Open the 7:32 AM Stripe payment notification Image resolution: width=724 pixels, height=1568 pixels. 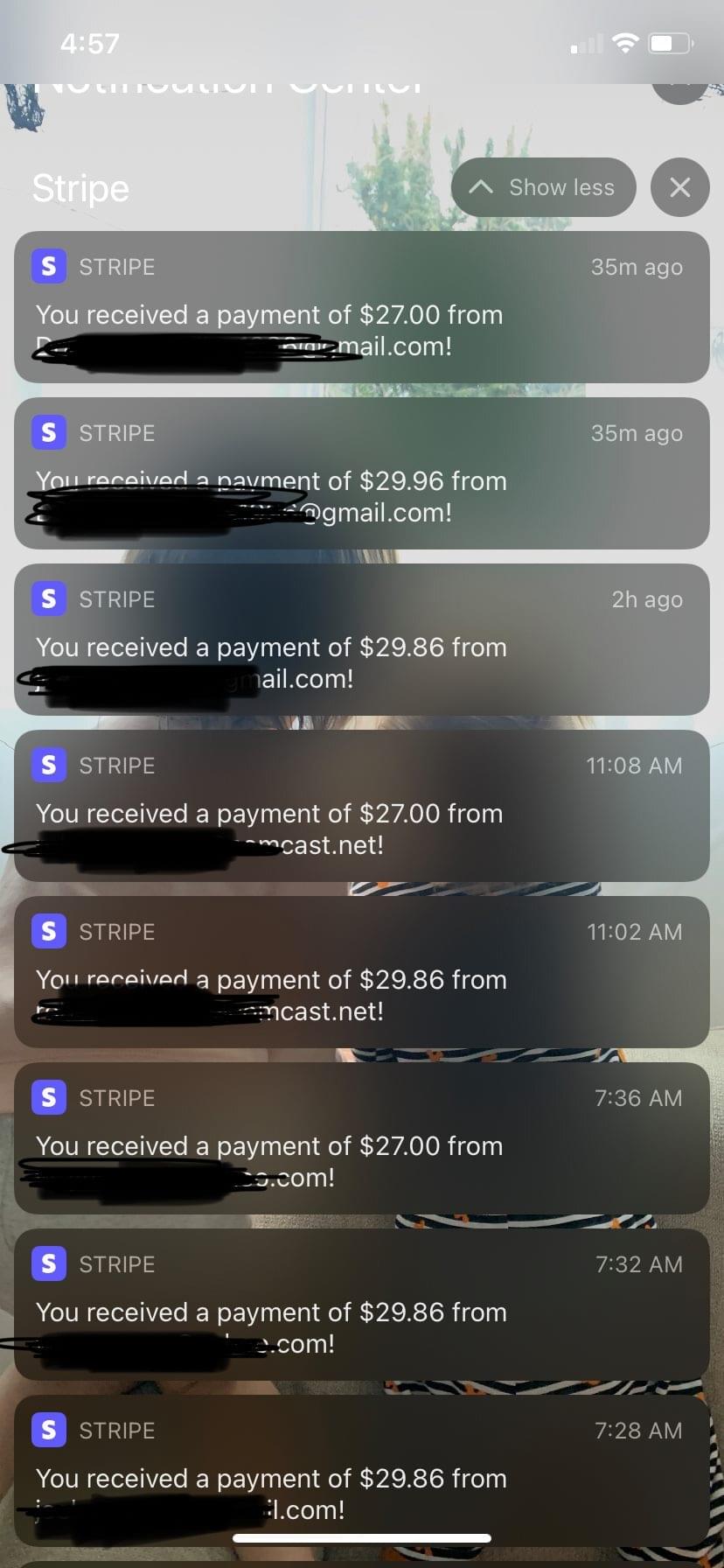[361, 1304]
